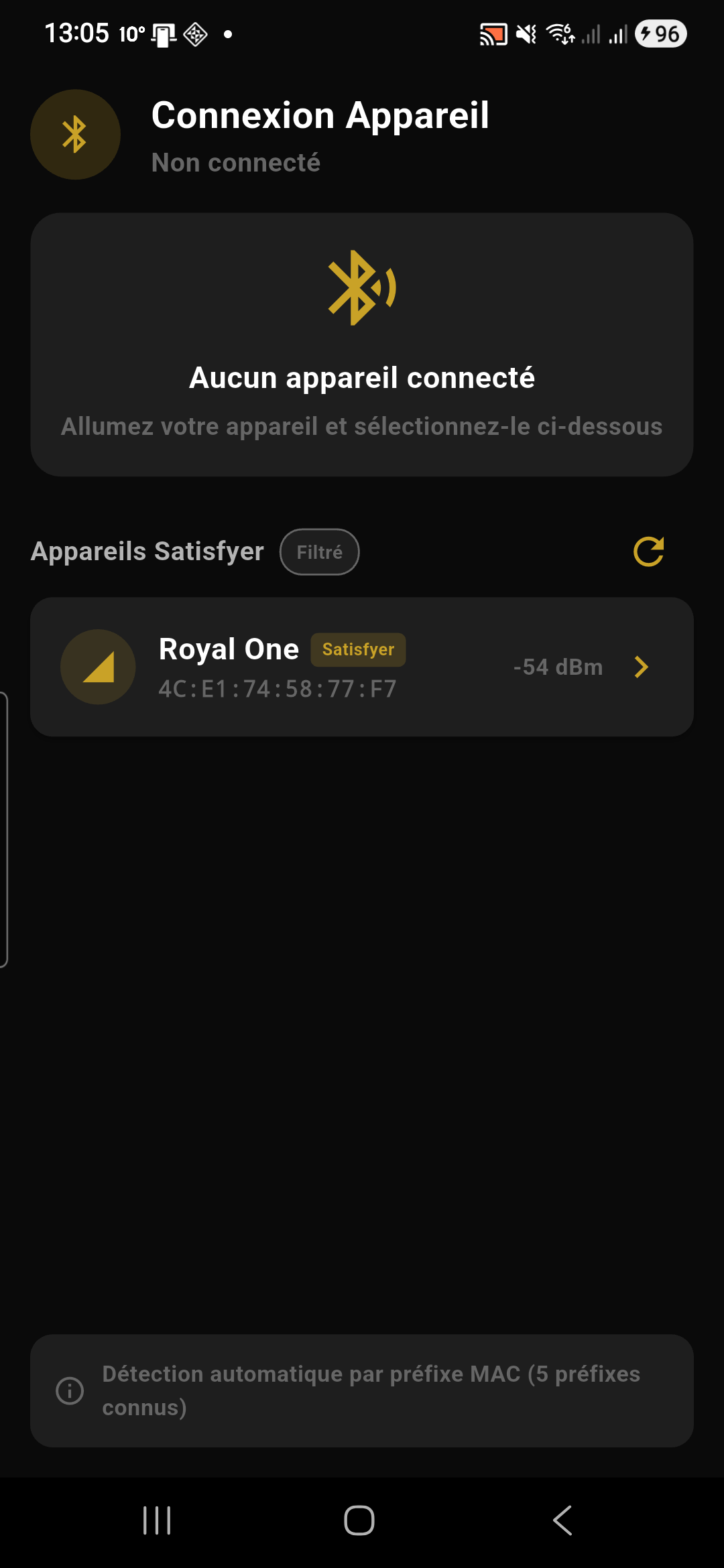Select the Royal One device
The width and height of the screenshot is (724, 1568).
[362, 667]
